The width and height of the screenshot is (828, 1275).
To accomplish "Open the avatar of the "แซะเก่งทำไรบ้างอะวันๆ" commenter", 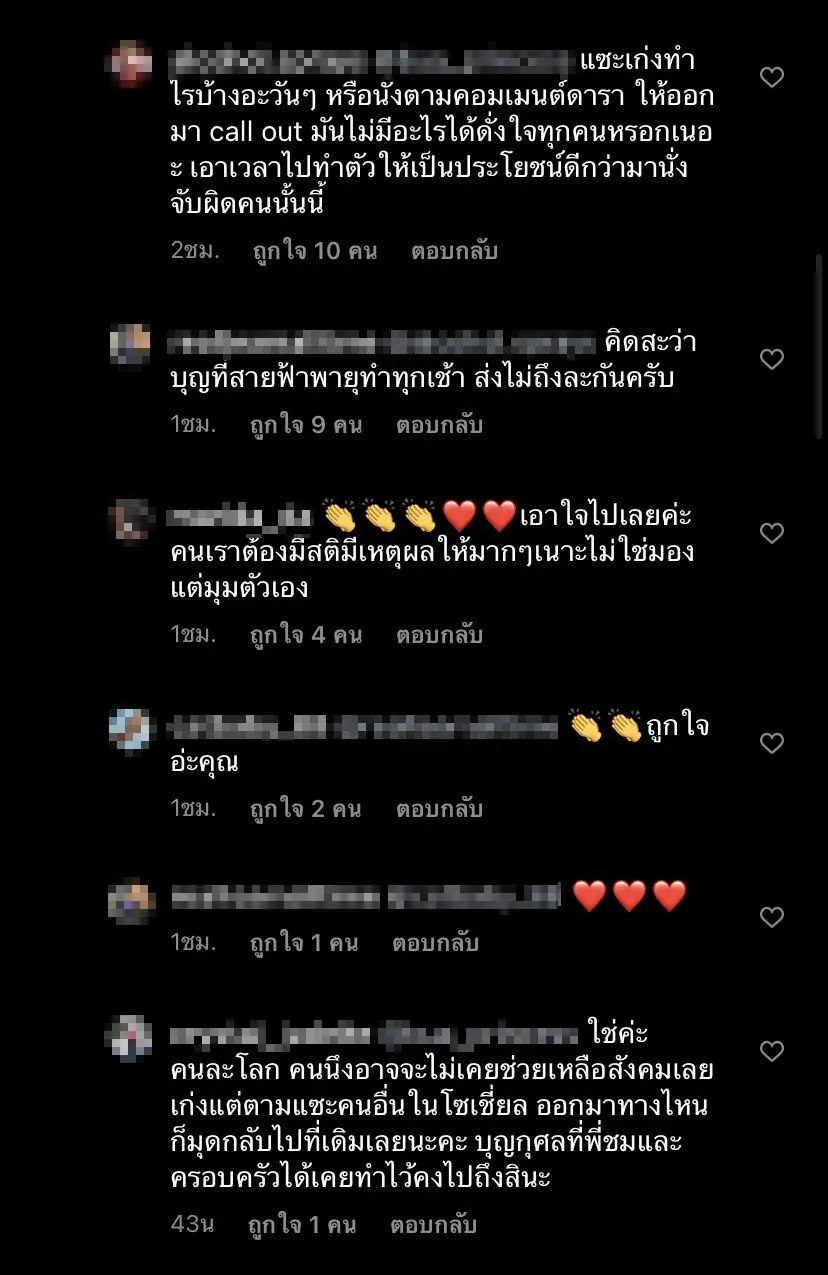I will (130, 64).
